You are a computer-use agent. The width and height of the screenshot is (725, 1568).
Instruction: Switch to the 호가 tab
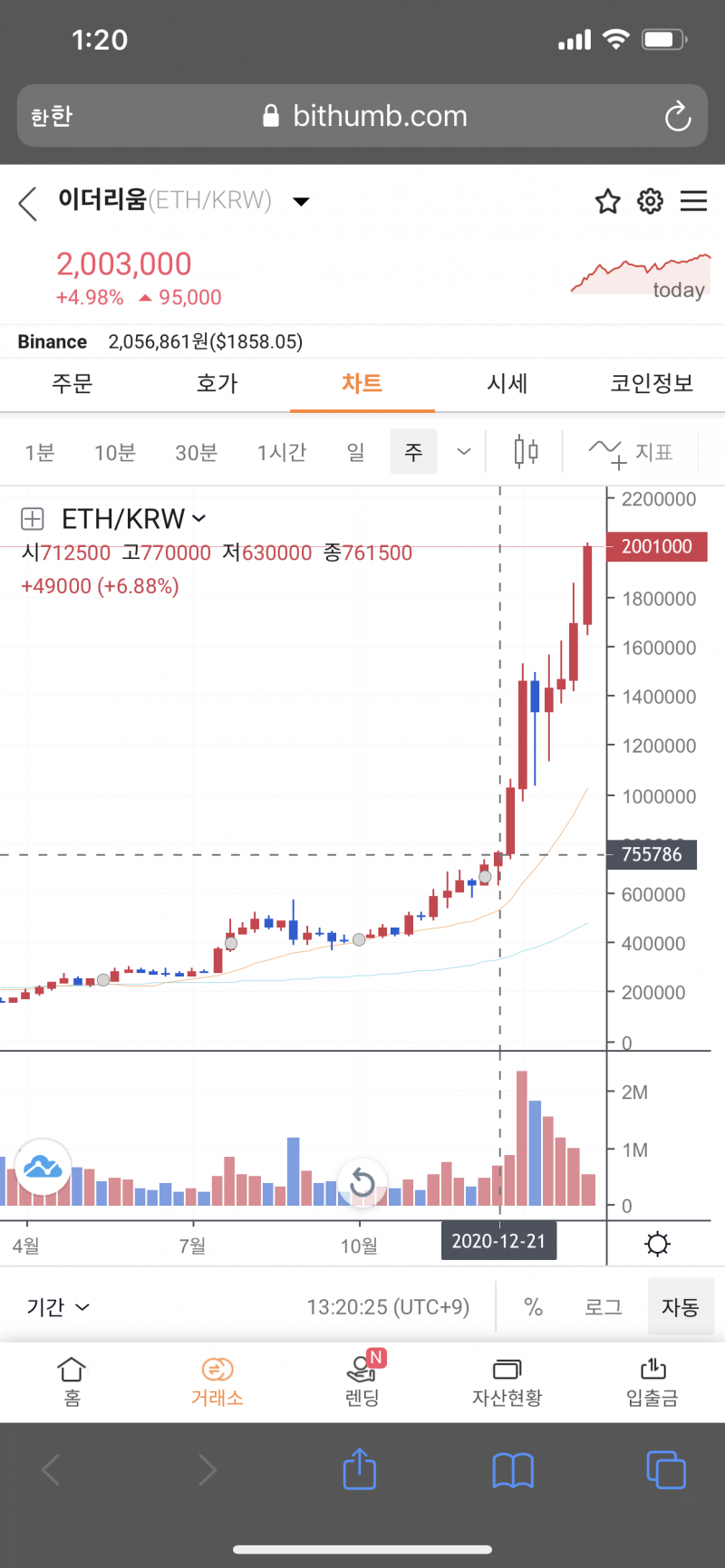[217, 384]
